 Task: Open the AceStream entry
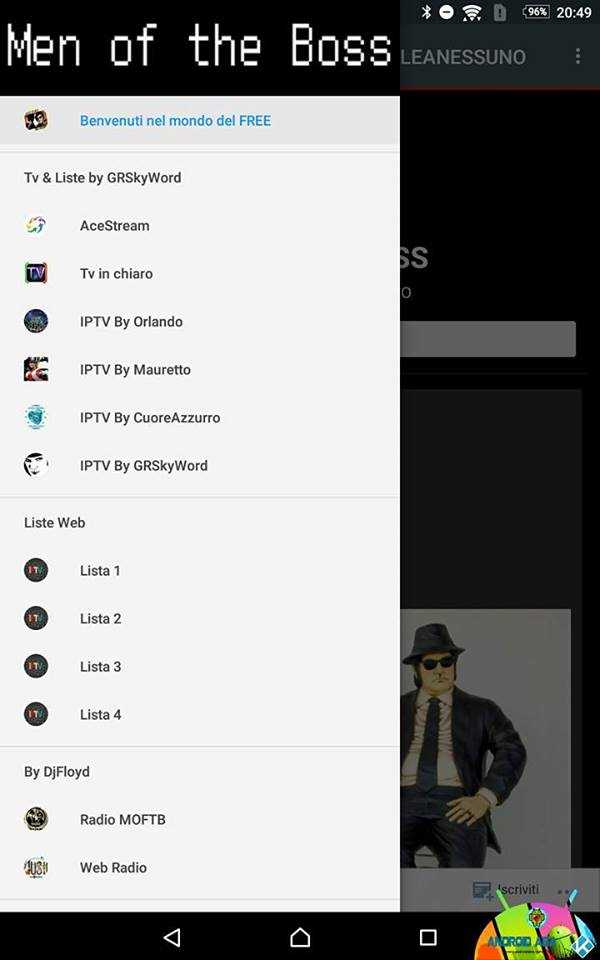(200, 225)
